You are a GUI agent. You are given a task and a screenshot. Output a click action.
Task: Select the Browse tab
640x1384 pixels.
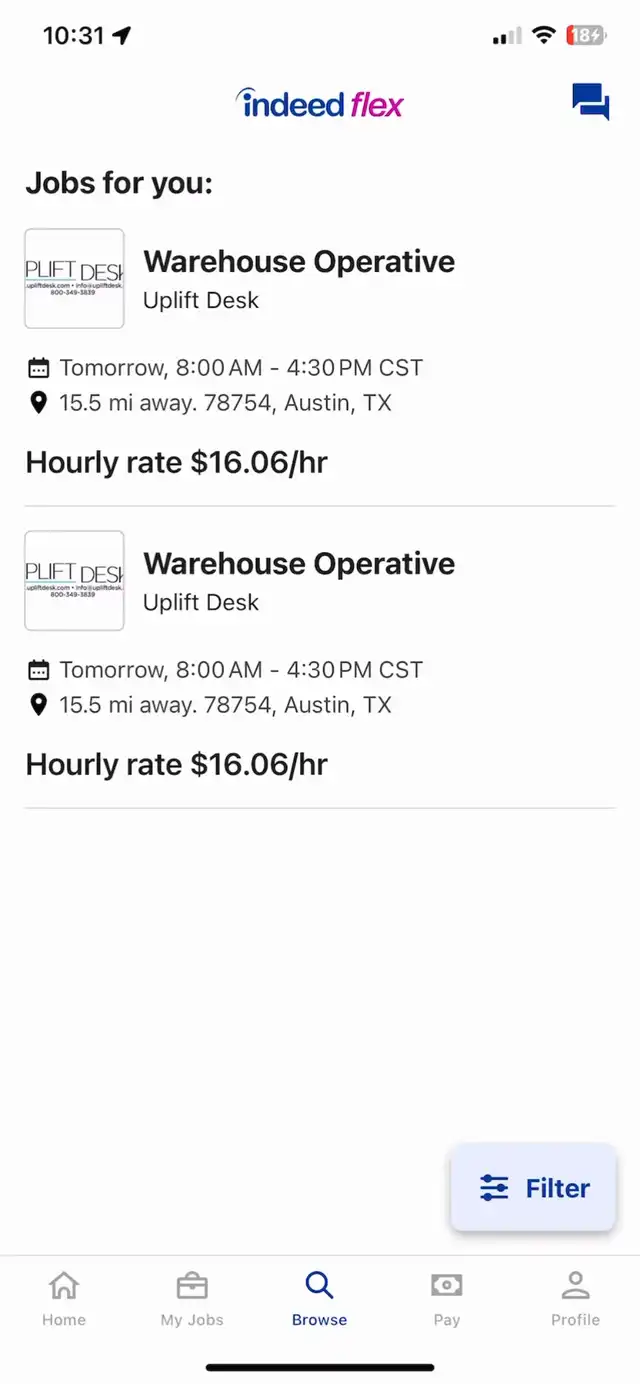[x=320, y=1299]
